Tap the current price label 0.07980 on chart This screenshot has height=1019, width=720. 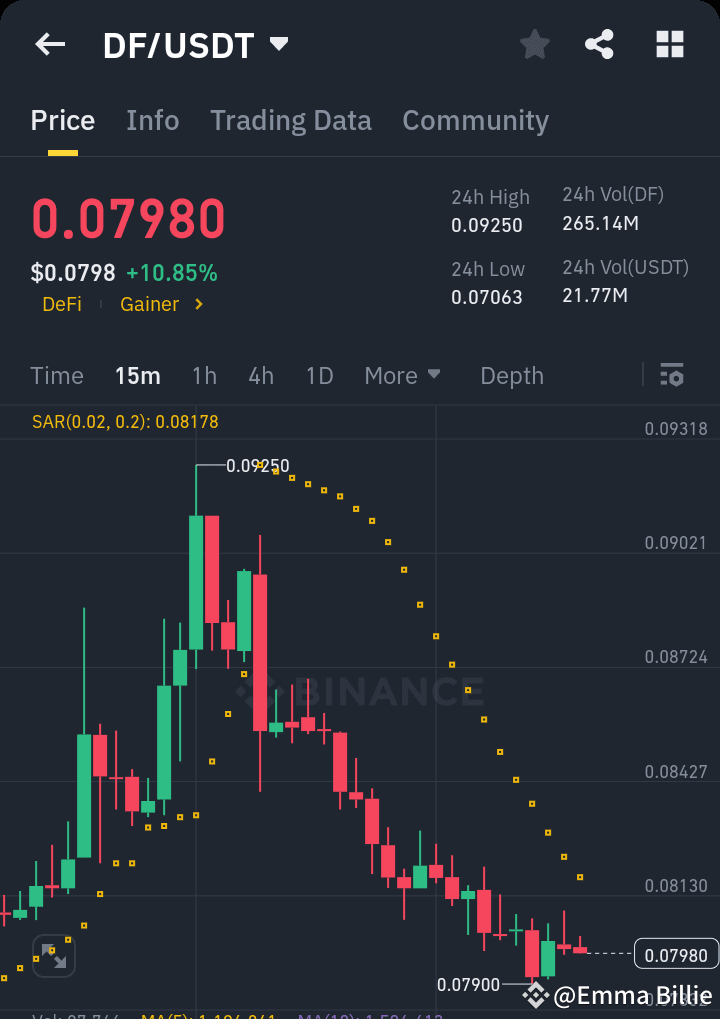(x=675, y=953)
